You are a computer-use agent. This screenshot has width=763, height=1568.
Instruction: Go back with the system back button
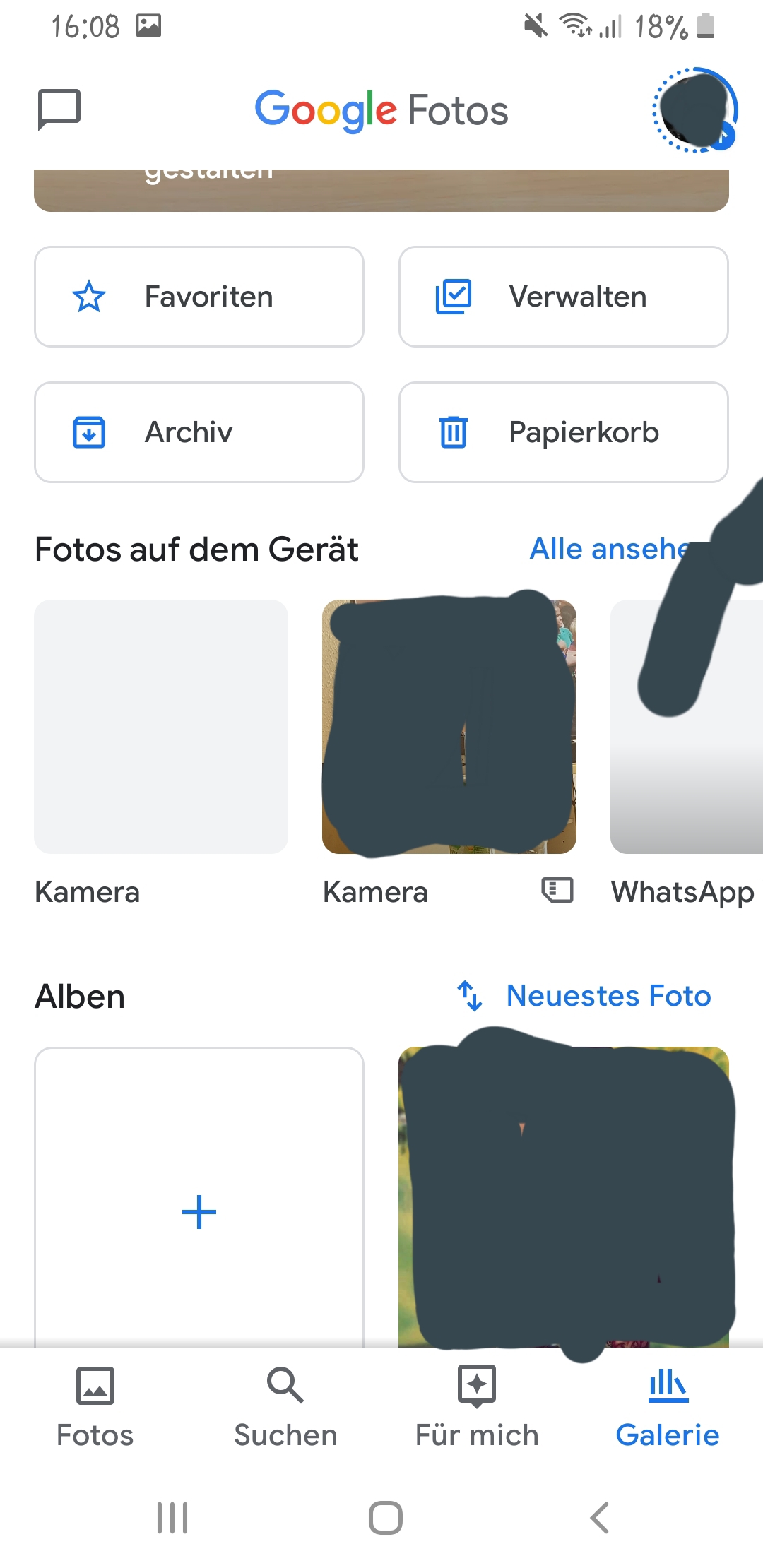[599, 1517]
